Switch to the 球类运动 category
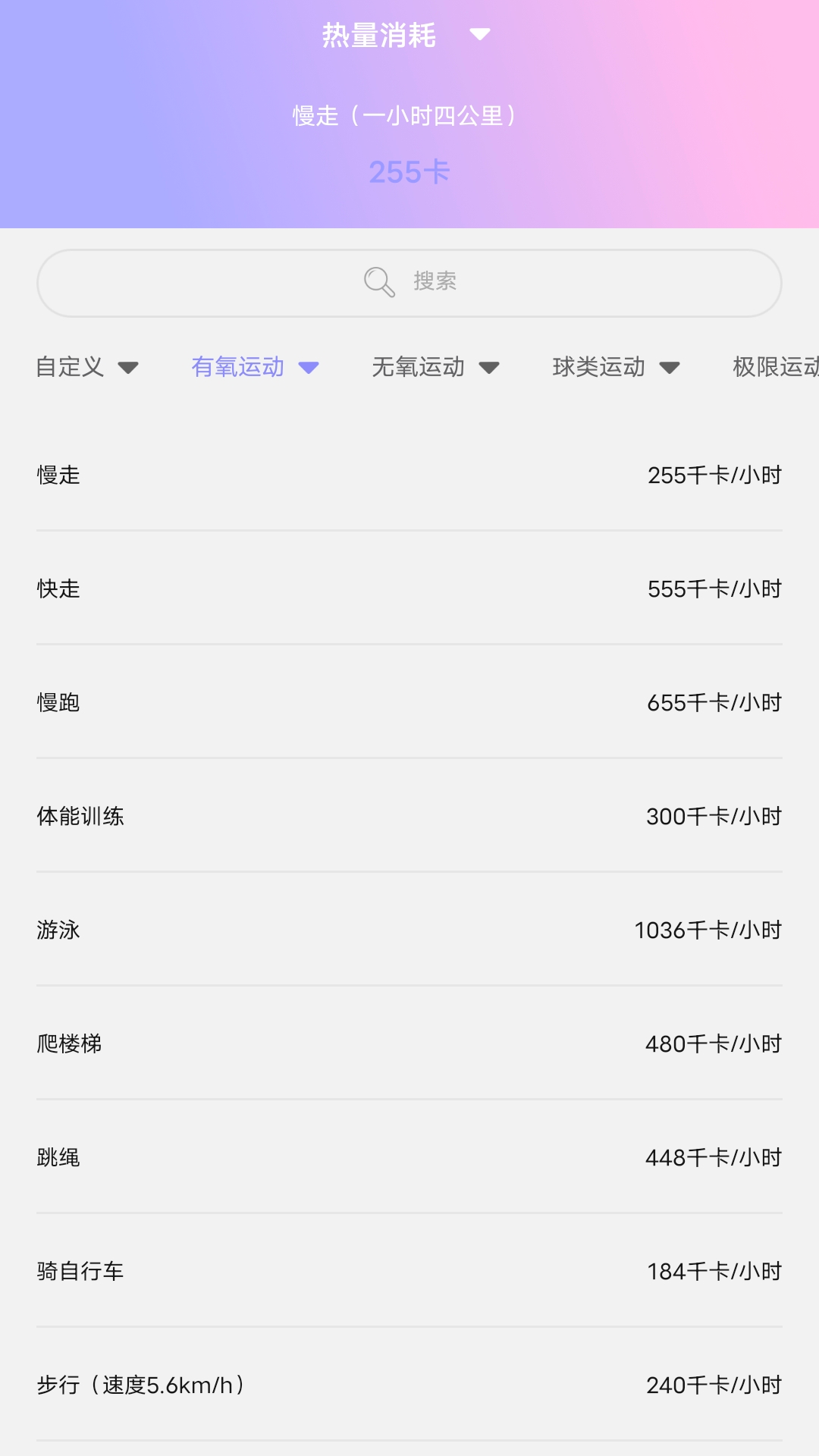The image size is (819, 1456). tap(616, 367)
